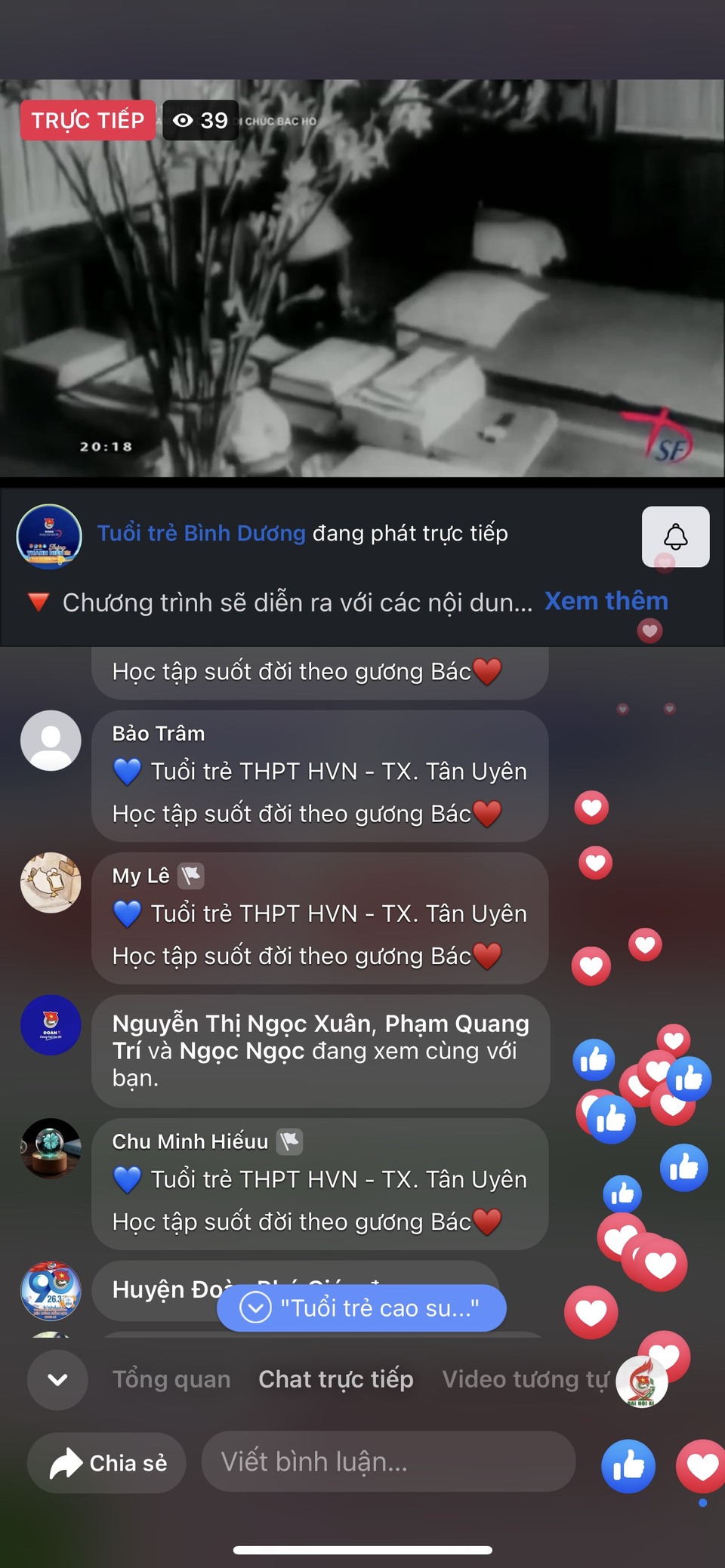The width and height of the screenshot is (725, 1568).
Task: Send a like reaction thumbs-up
Action: [x=628, y=1466]
